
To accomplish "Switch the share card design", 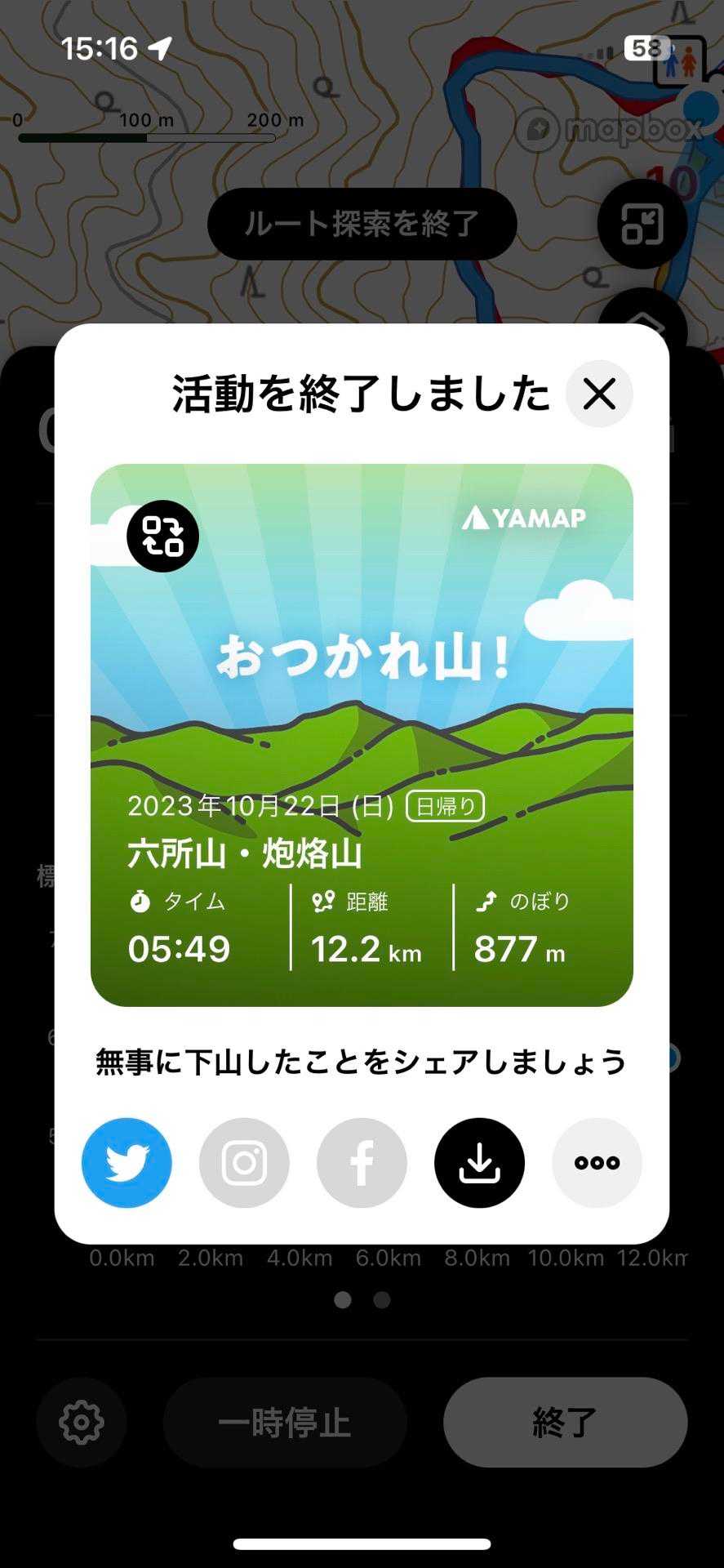I will [162, 536].
